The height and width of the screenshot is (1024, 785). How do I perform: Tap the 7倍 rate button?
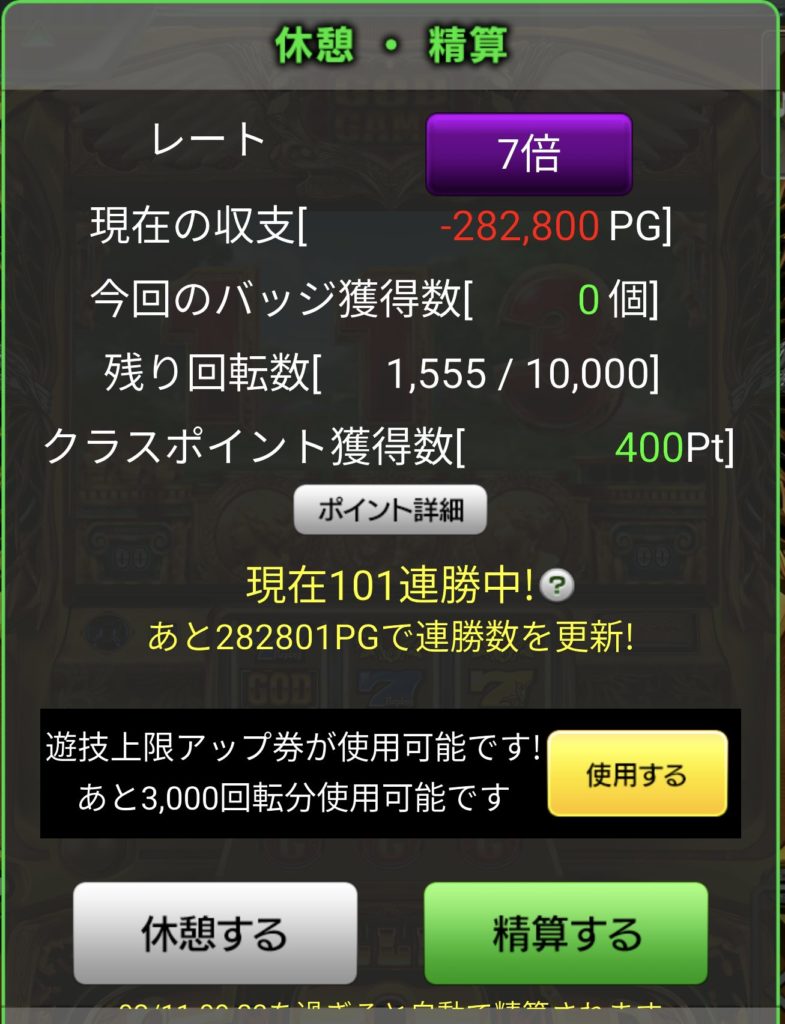pyautogui.click(x=528, y=154)
